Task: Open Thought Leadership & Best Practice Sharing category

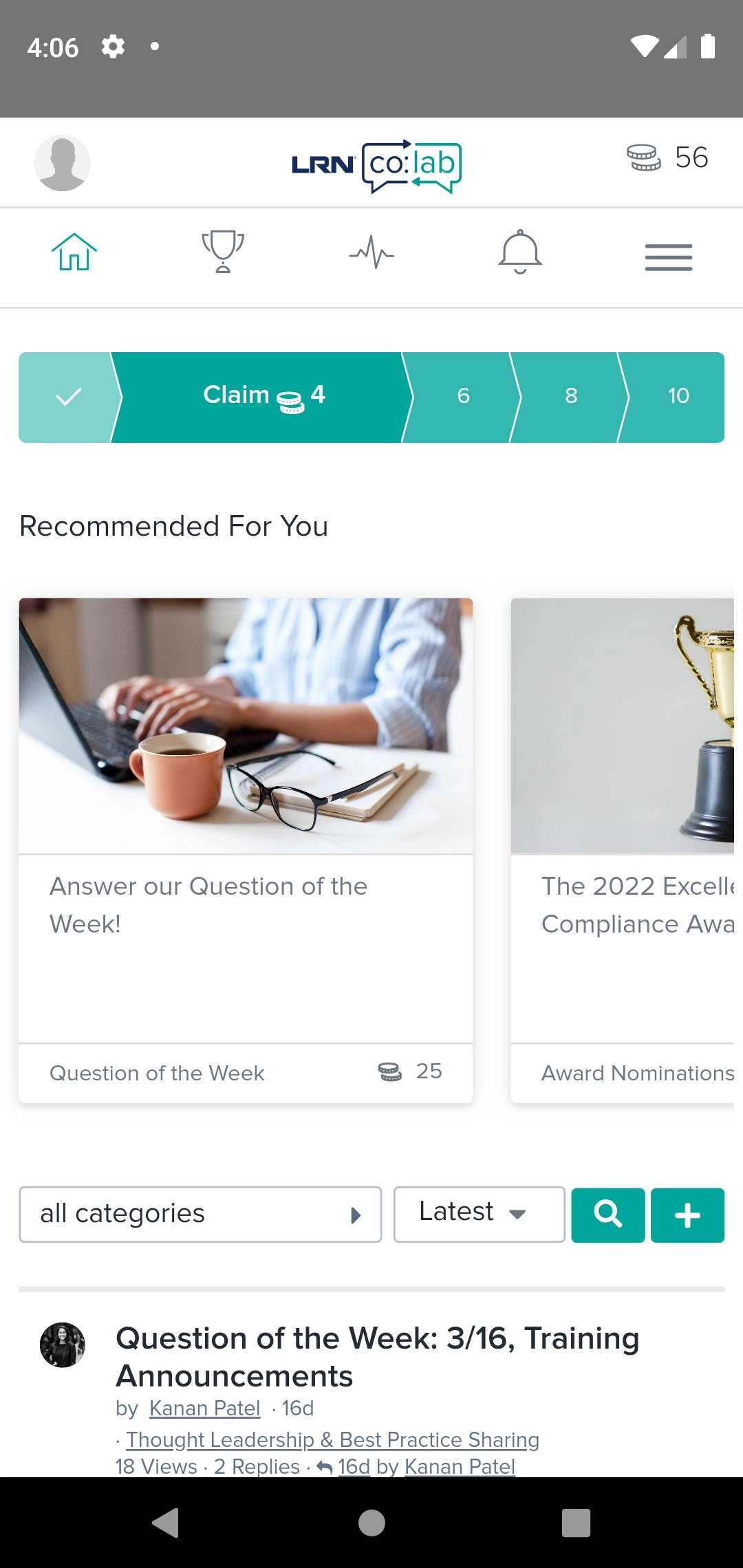Action: [332, 1439]
